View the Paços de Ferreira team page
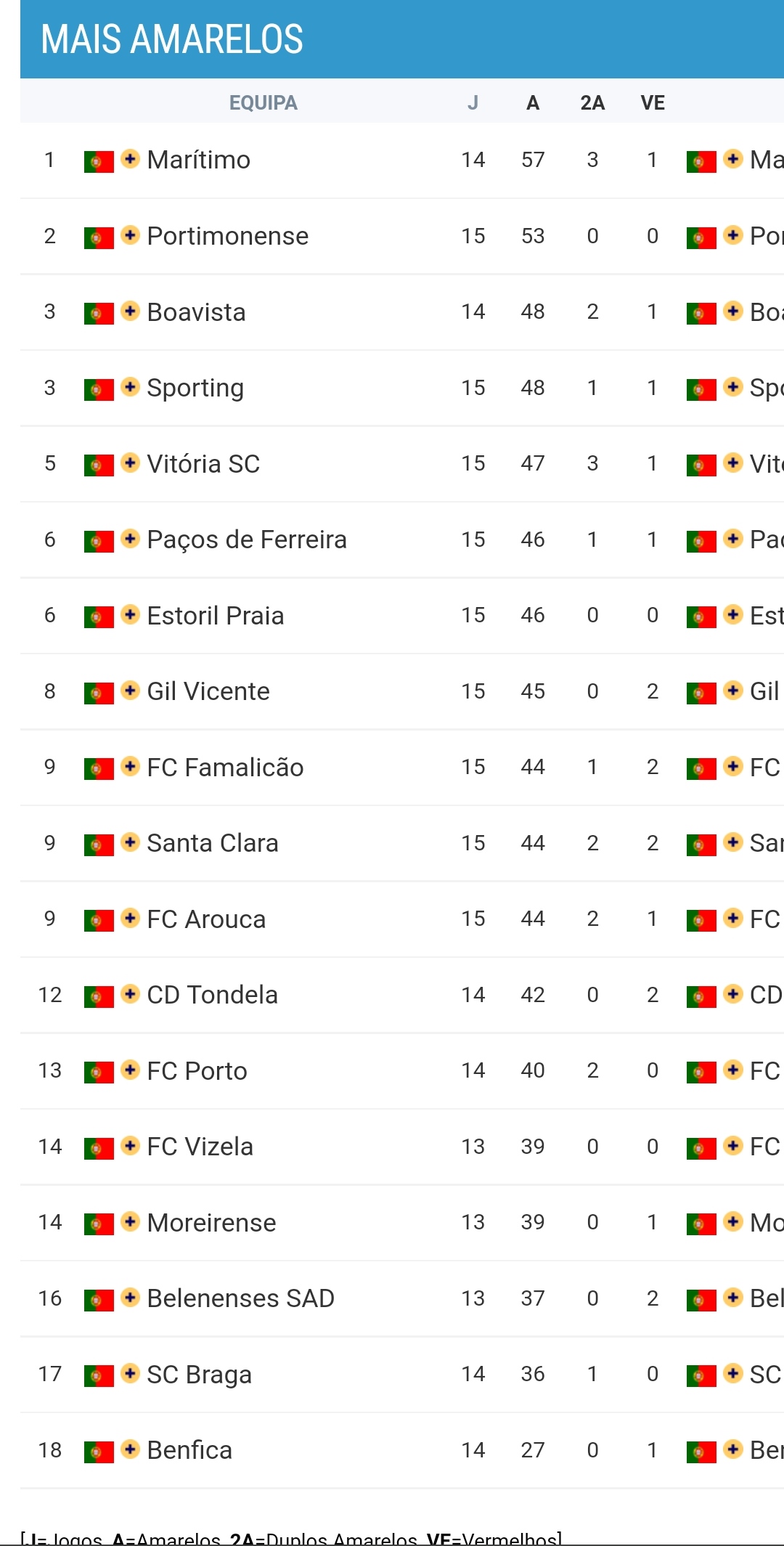This screenshot has width=784, height=1546. point(247,540)
